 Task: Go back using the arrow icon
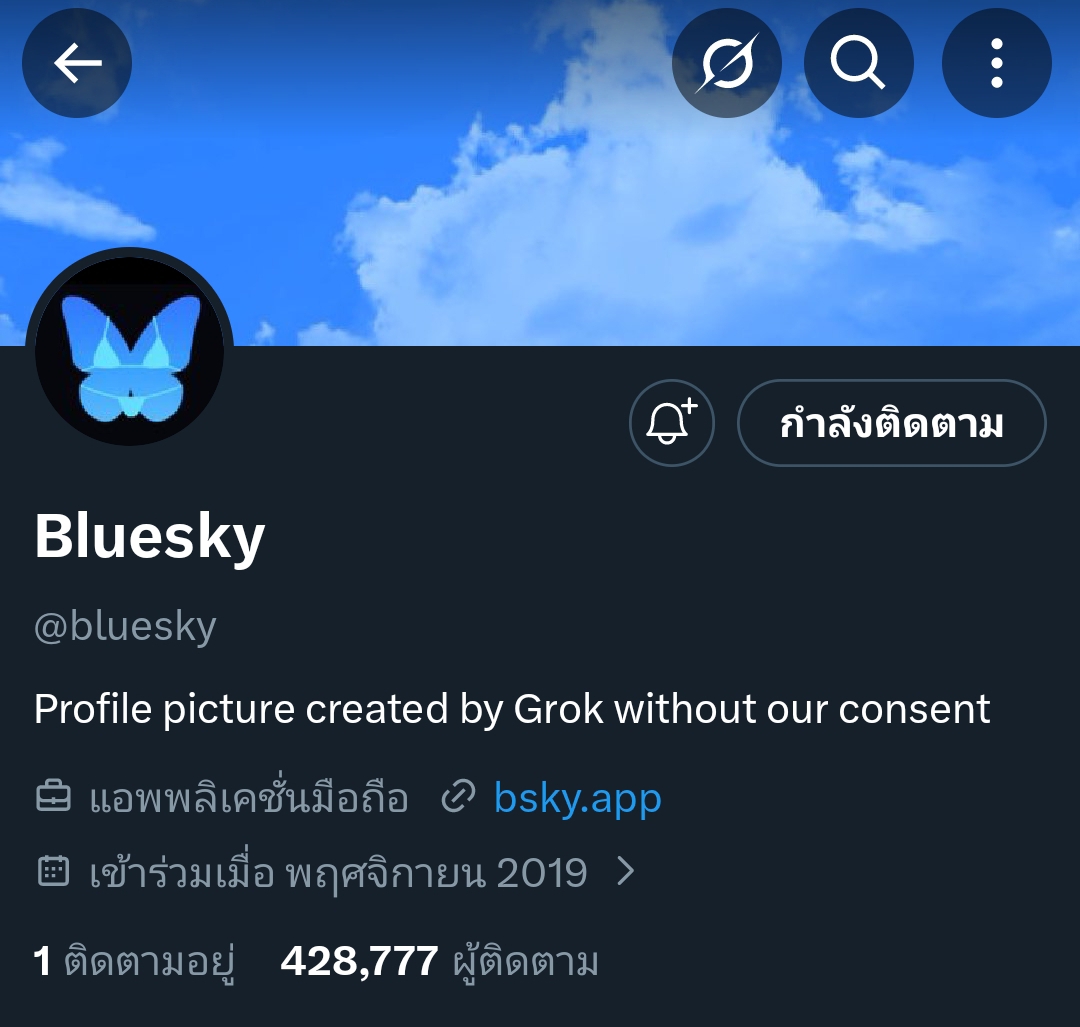pyautogui.click(x=77, y=64)
